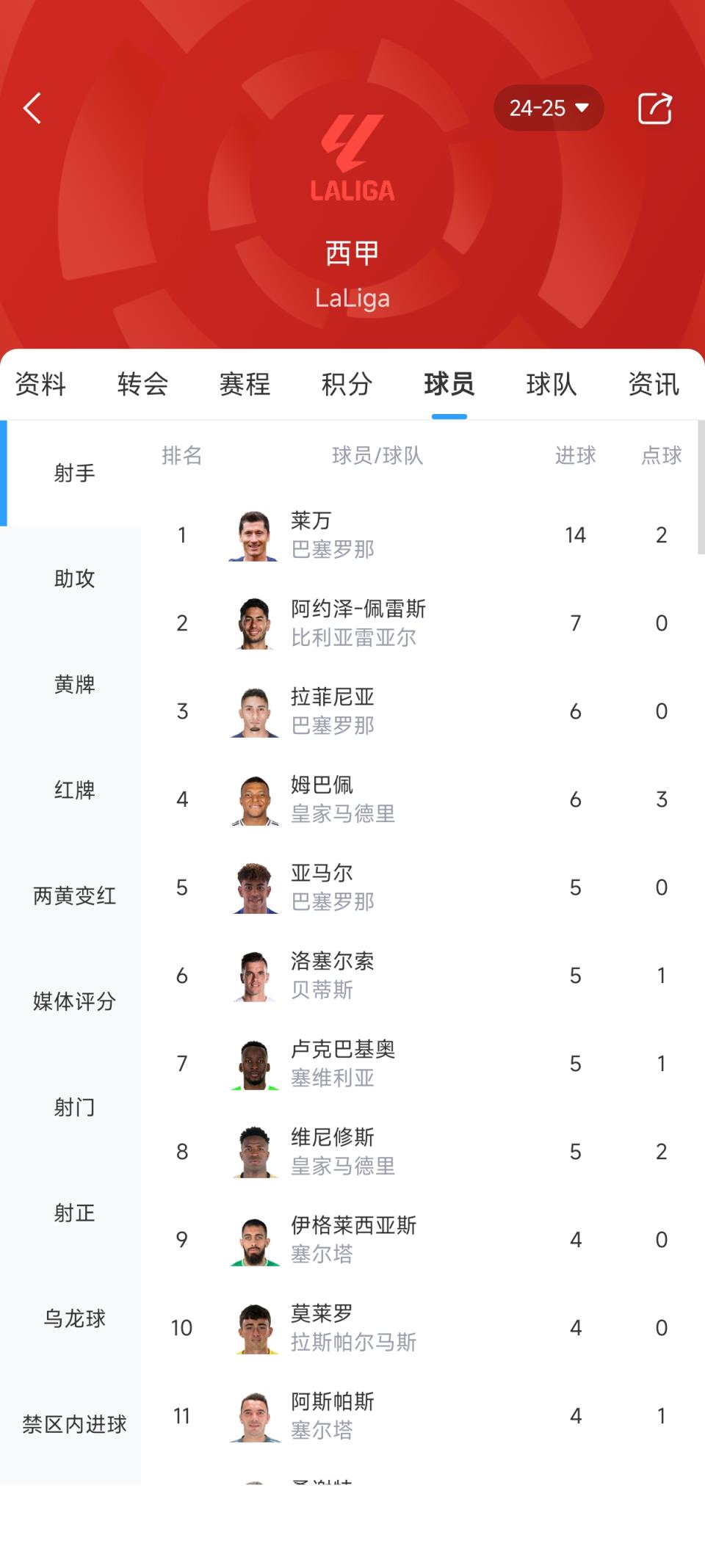
Task: Switch to the 积分 tab
Action: click(x=347, y=384)
